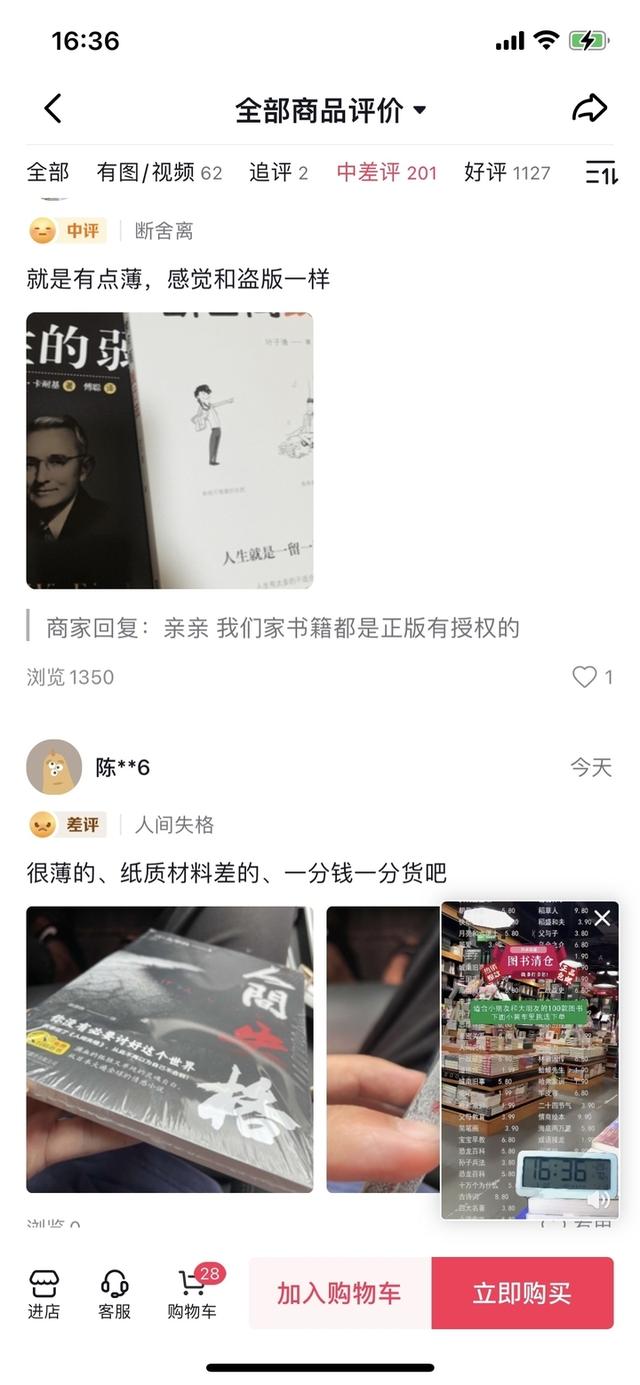
Task: Open 陈**6's profile avatar
Action: (54, 767)
